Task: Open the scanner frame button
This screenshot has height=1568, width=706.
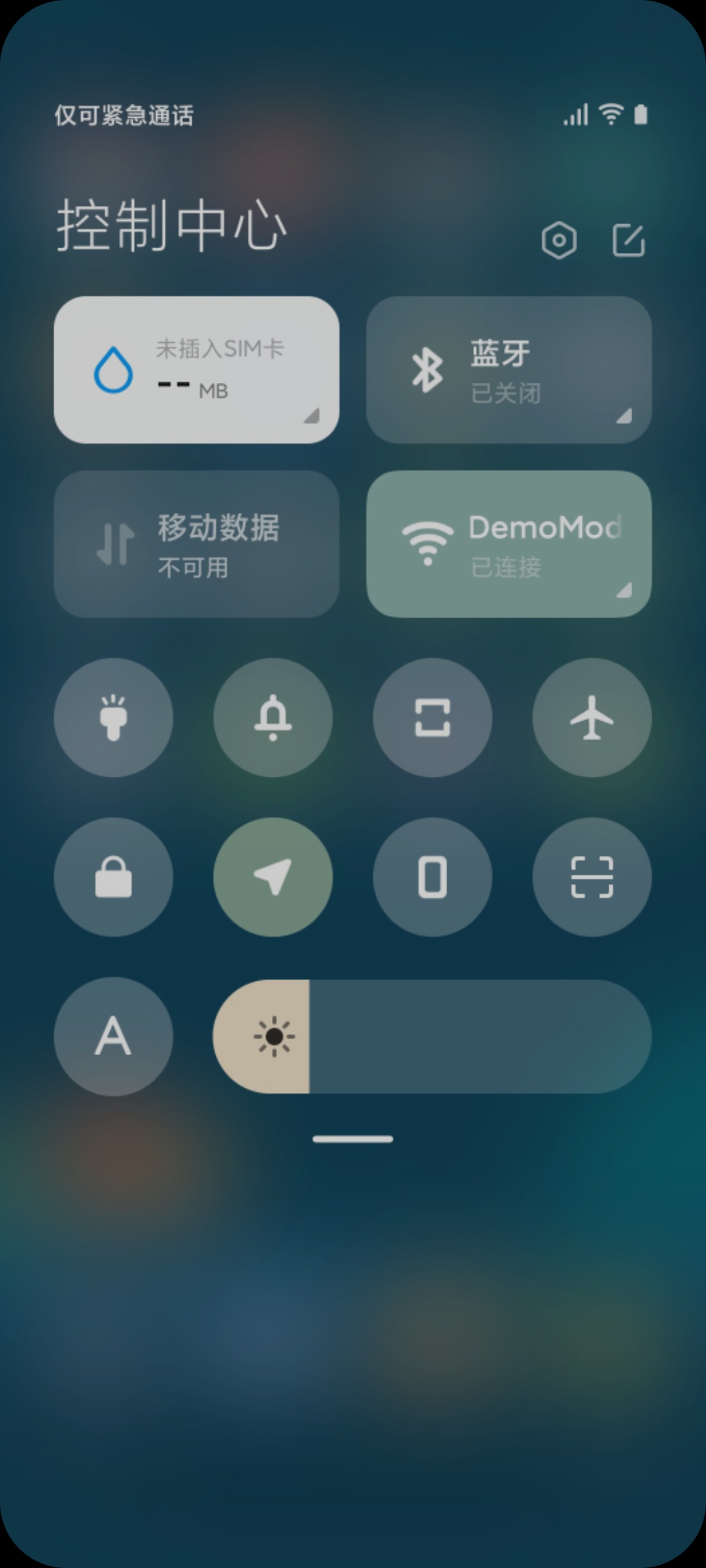Action: [592, 877]
